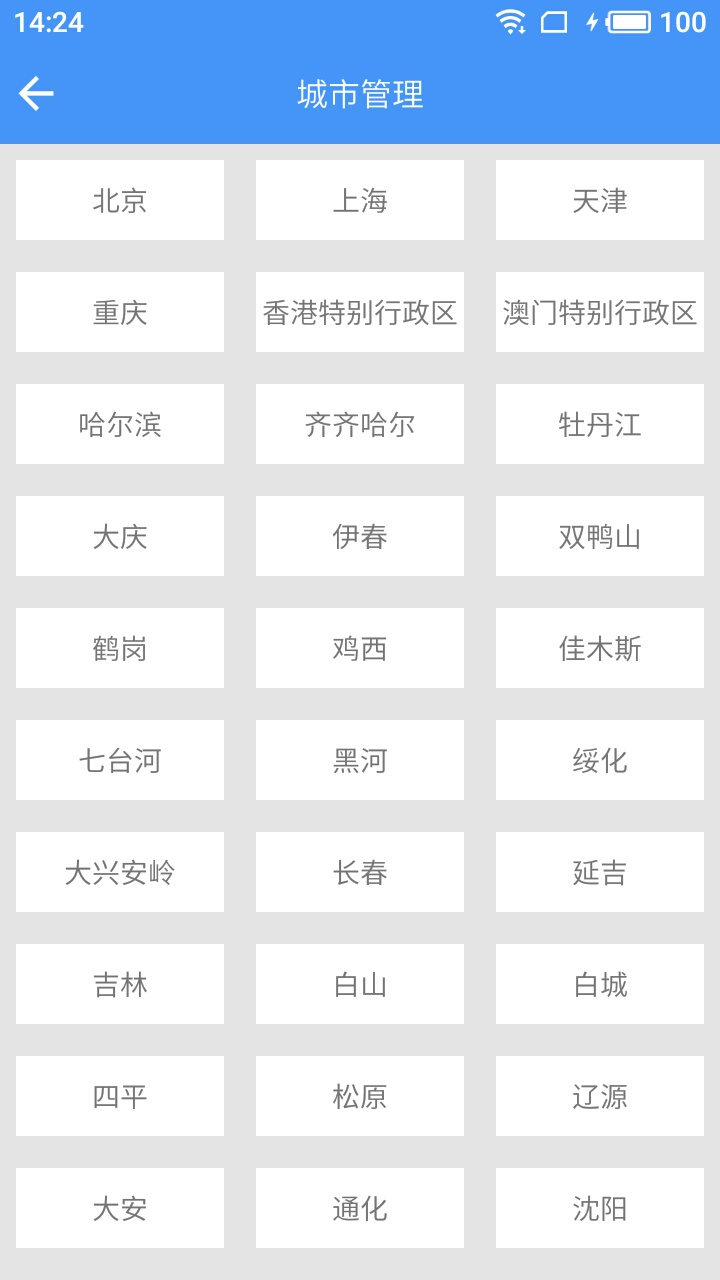This screenshot has width=720, height=1280.
Task: Choose 澳门特别行政区
Action: click(x=600, y=312)
